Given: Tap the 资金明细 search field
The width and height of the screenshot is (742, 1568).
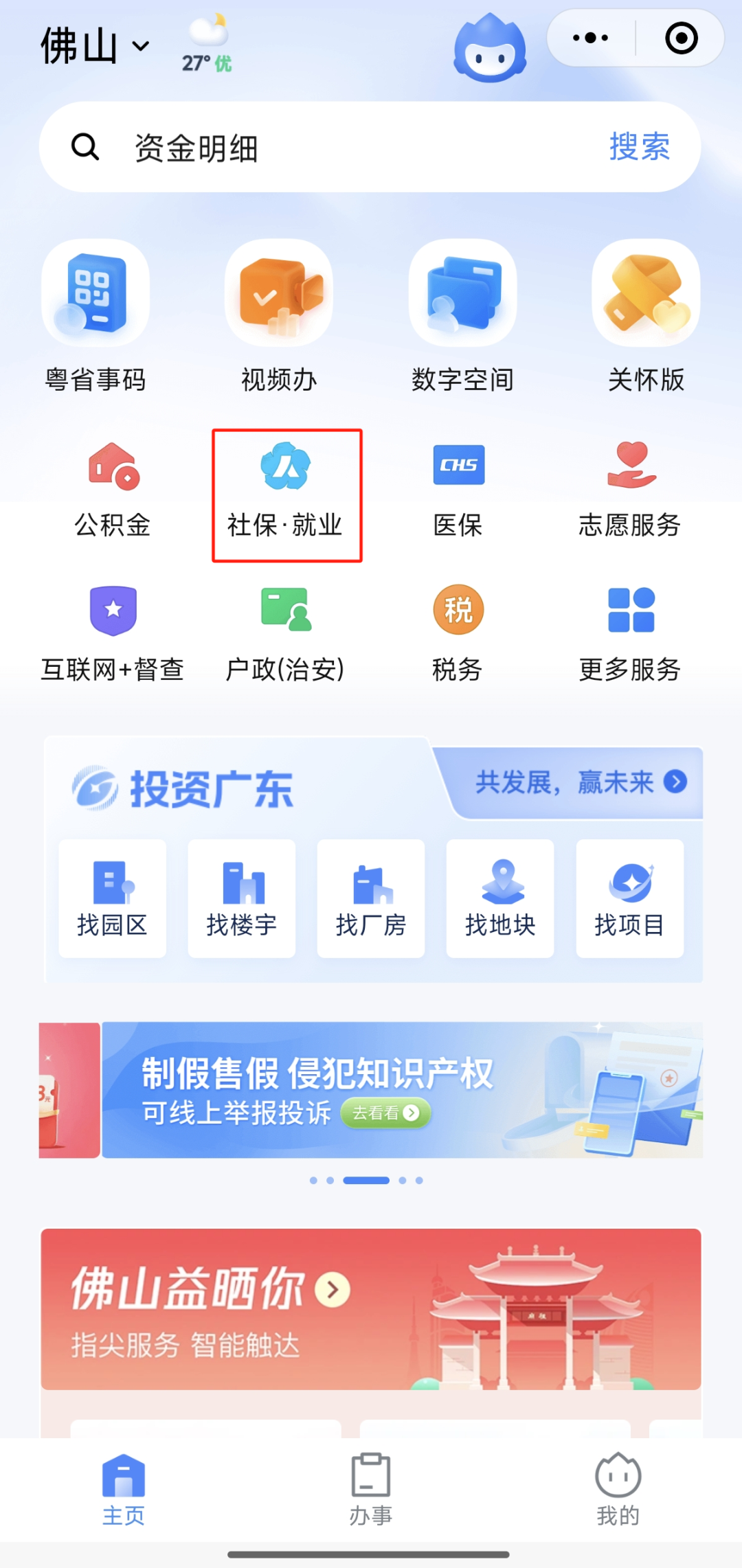Looking at the screenshot, I should [x=323, y=147].
